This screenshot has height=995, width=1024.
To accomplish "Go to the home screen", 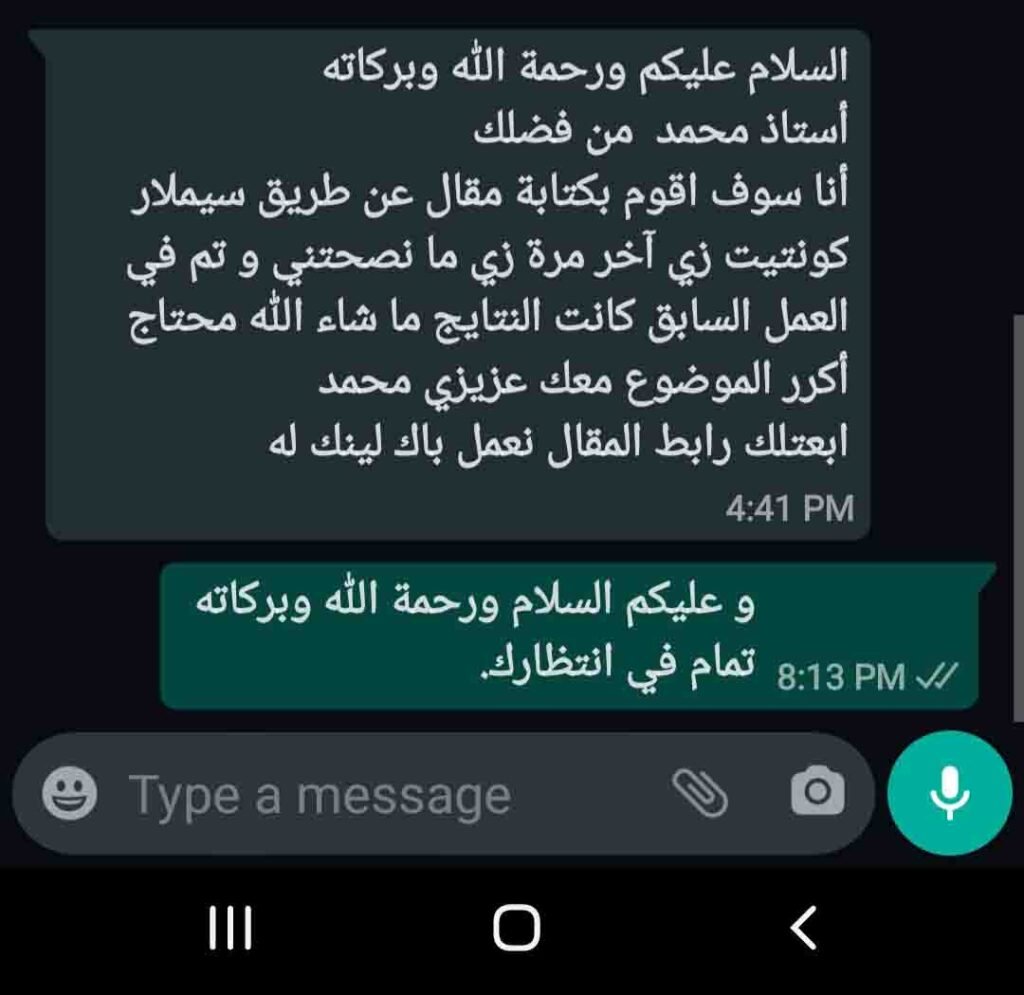I will pos(516,928).
